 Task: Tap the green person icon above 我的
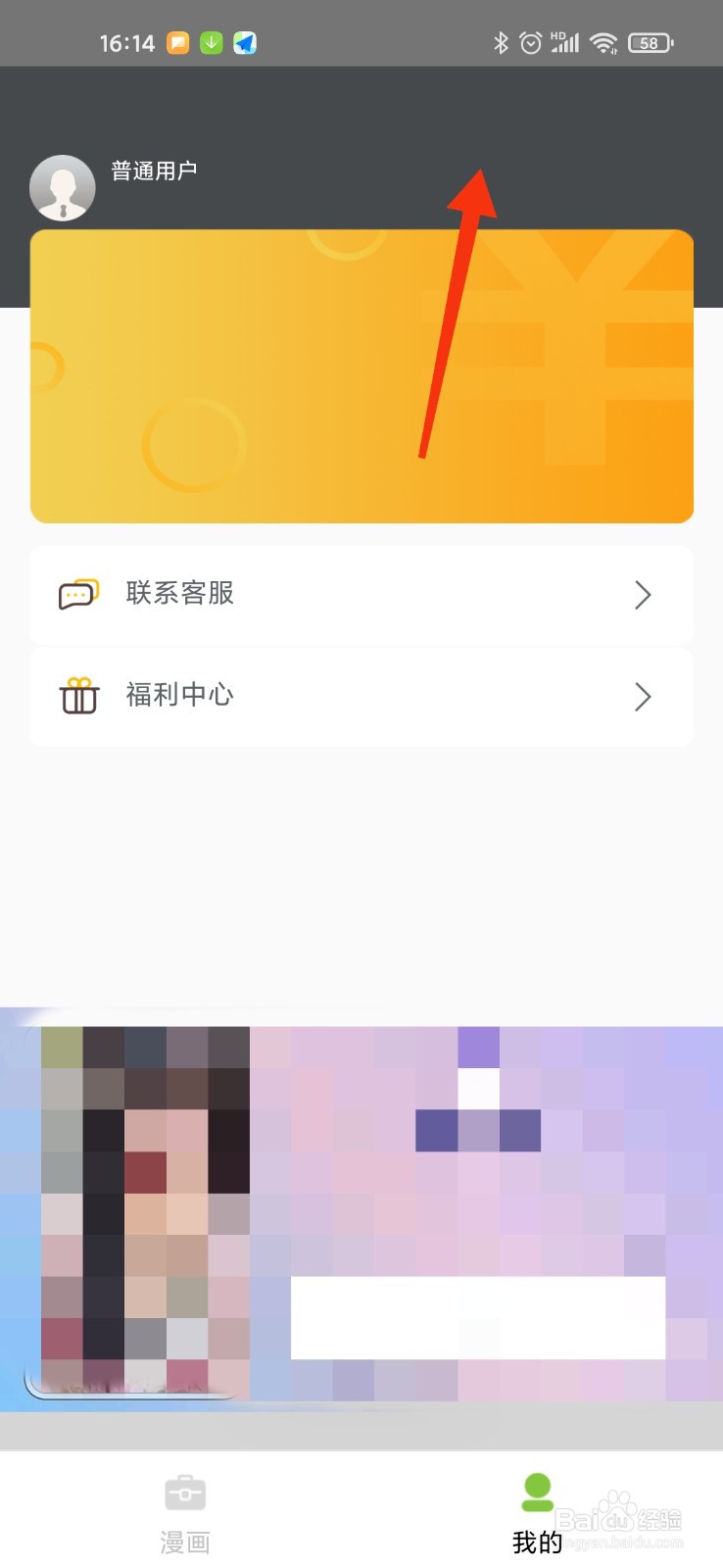[x=536, y=1491]
